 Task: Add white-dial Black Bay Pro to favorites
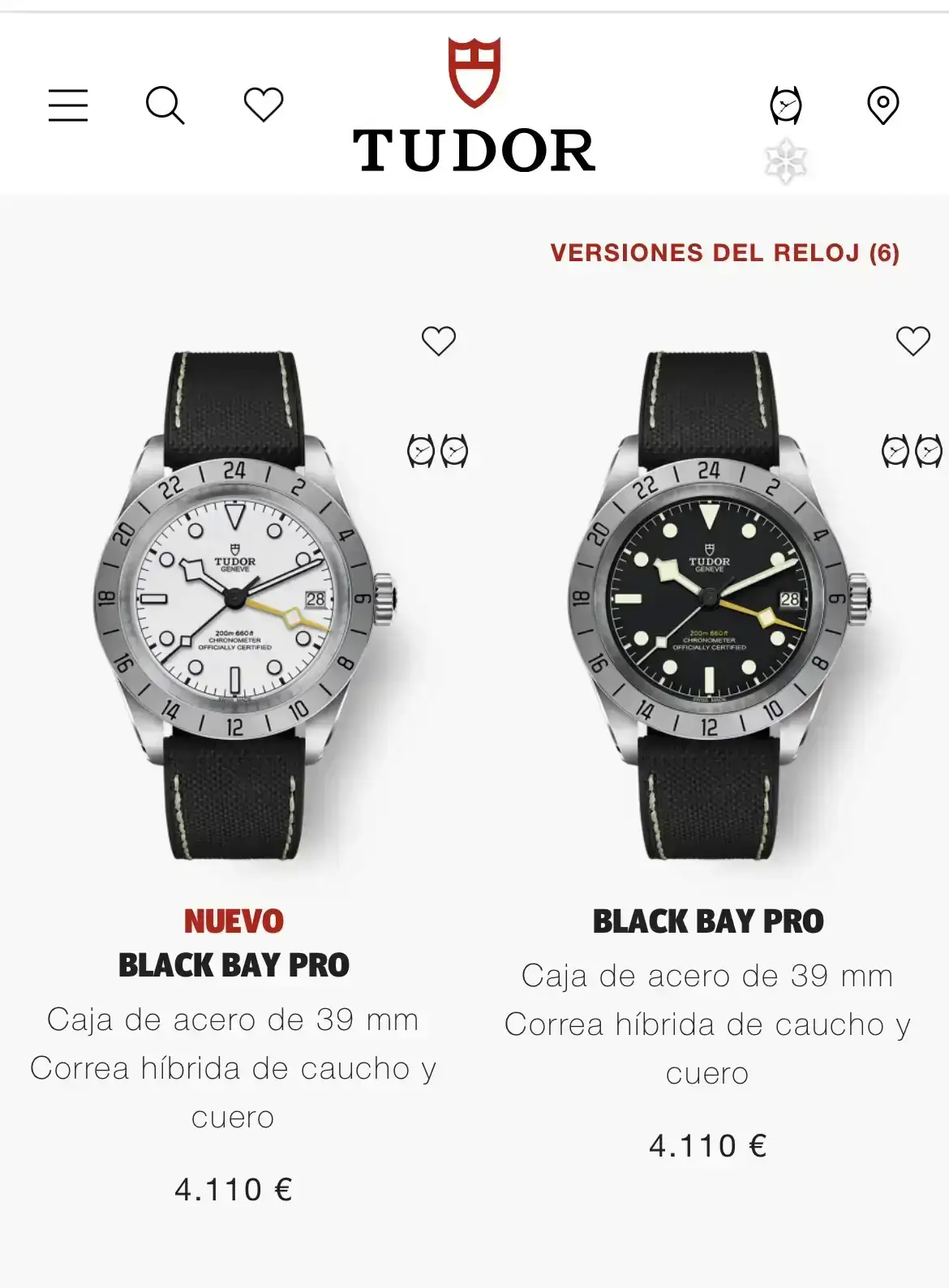[x=439, y=341]
